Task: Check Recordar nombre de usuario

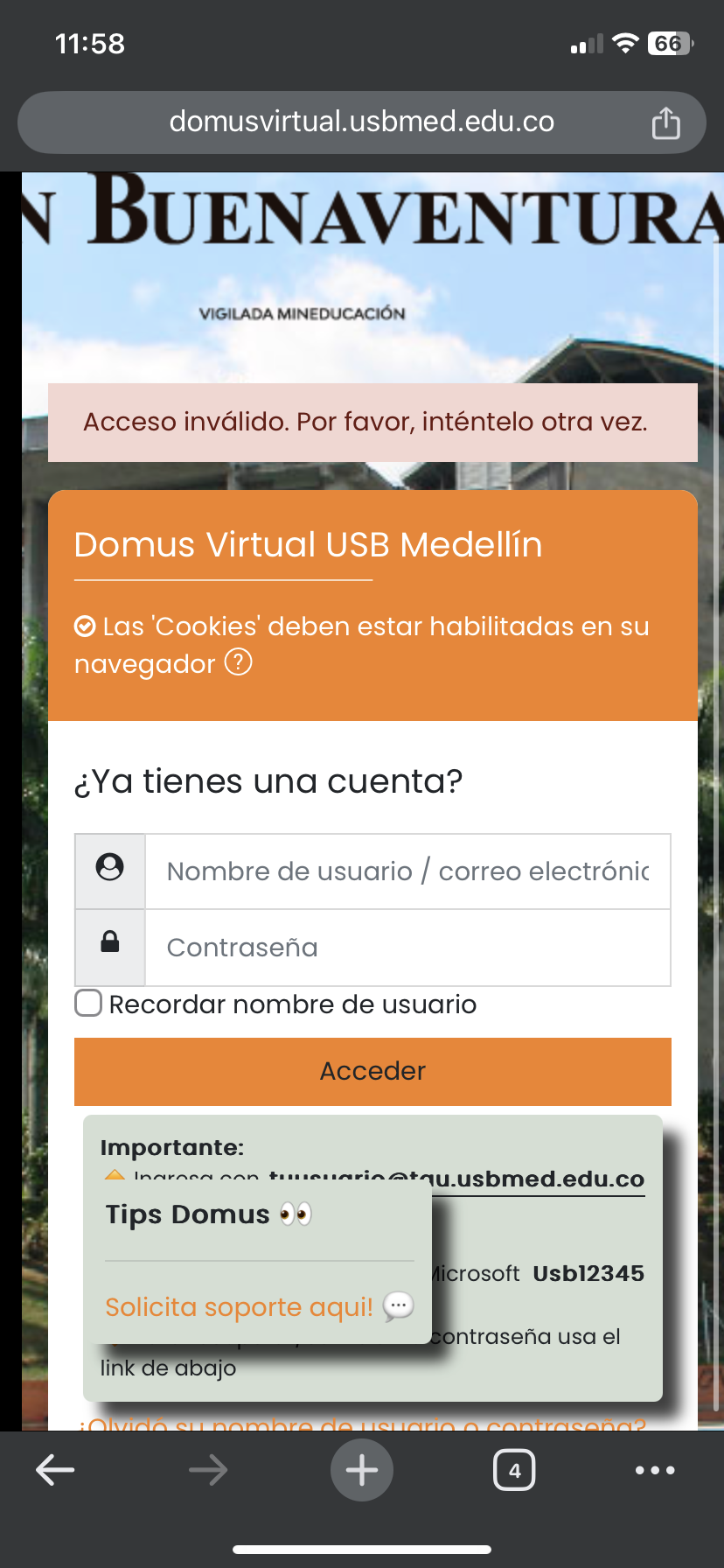Action: (88, 1003)
